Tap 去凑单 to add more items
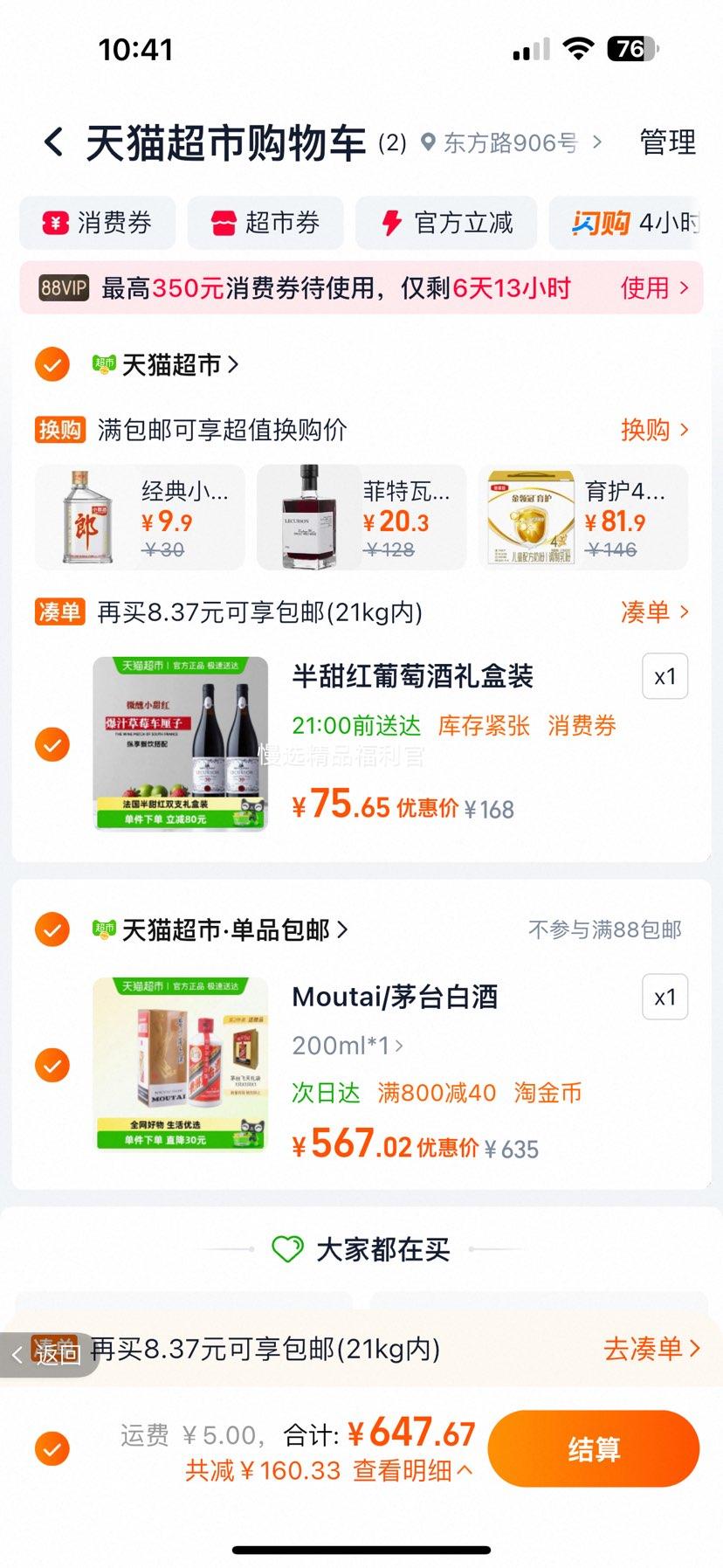This screenshot has width=723, height=1568. [649, 1350]
